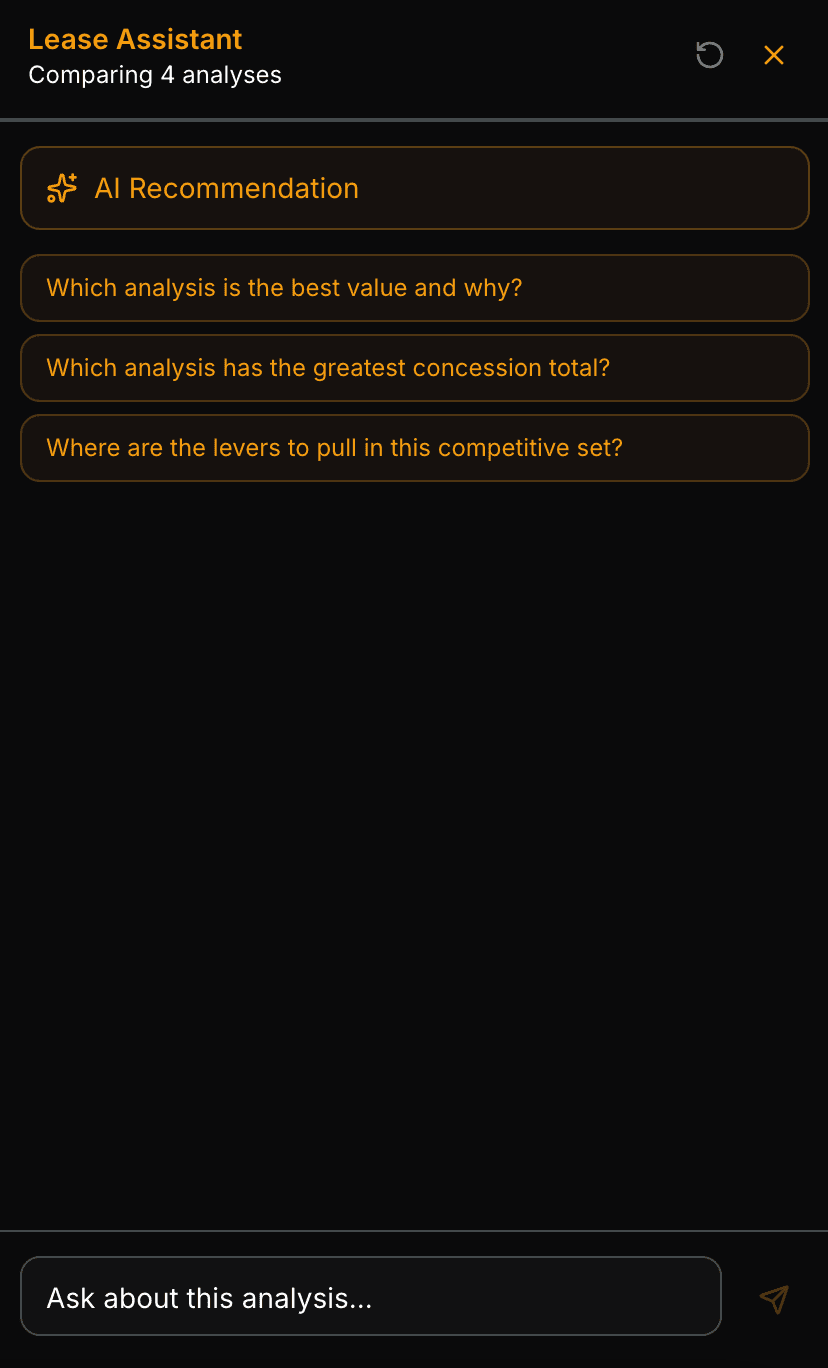Open the AI Recommendation panel

414,188
